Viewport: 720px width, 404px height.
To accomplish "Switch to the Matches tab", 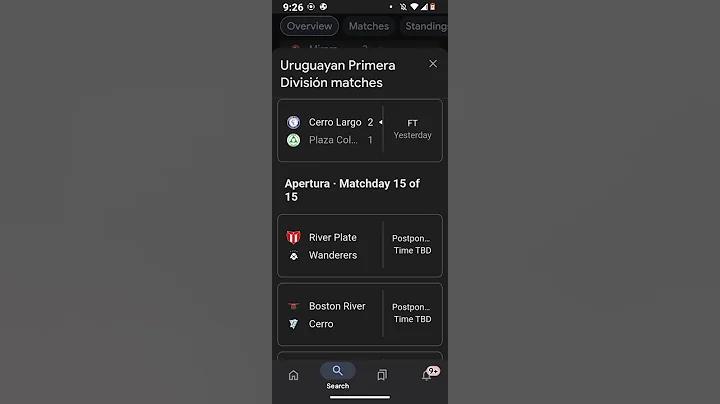I will pyautogui.click(x=368, y=26).
